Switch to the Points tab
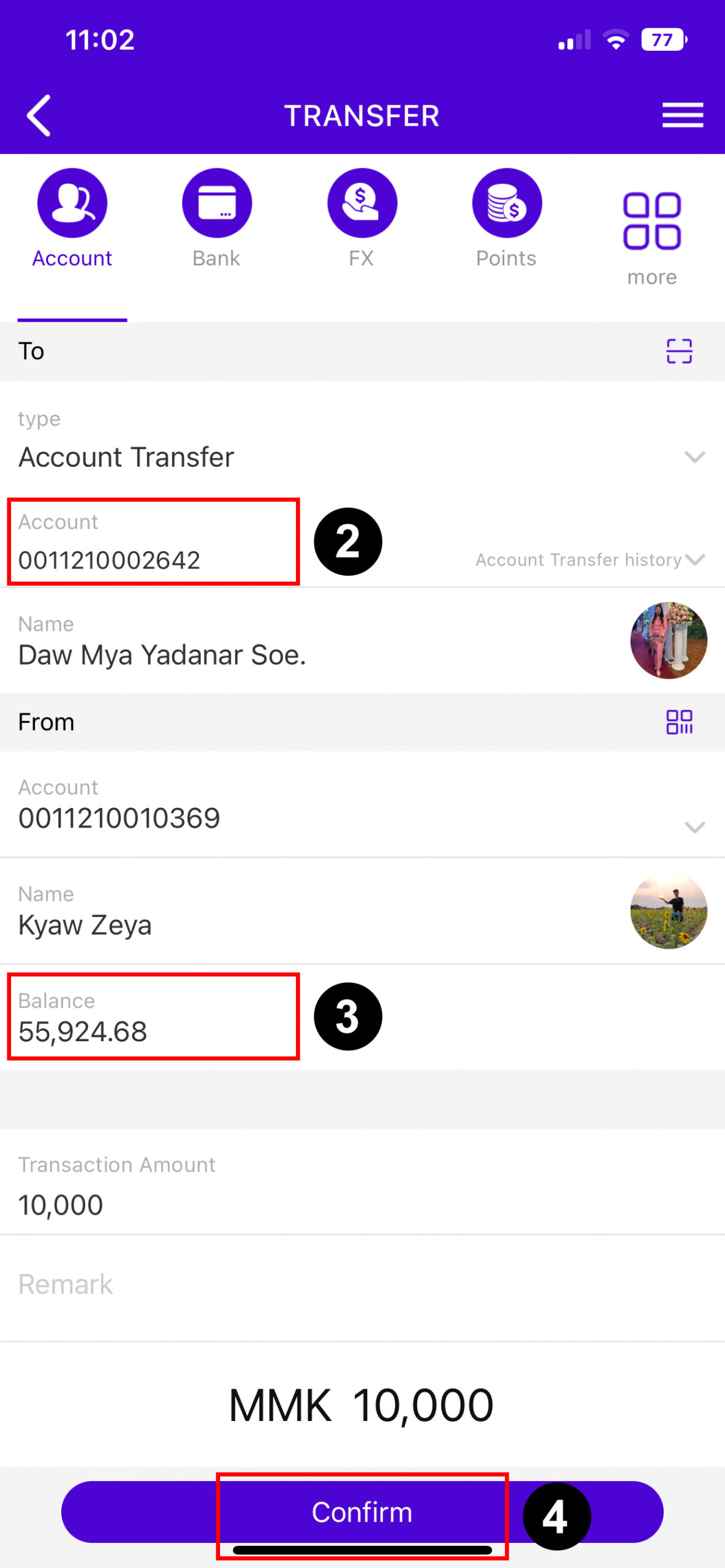Image resolution: width=725 pixels, height=1568 pixels. (506, 219)
